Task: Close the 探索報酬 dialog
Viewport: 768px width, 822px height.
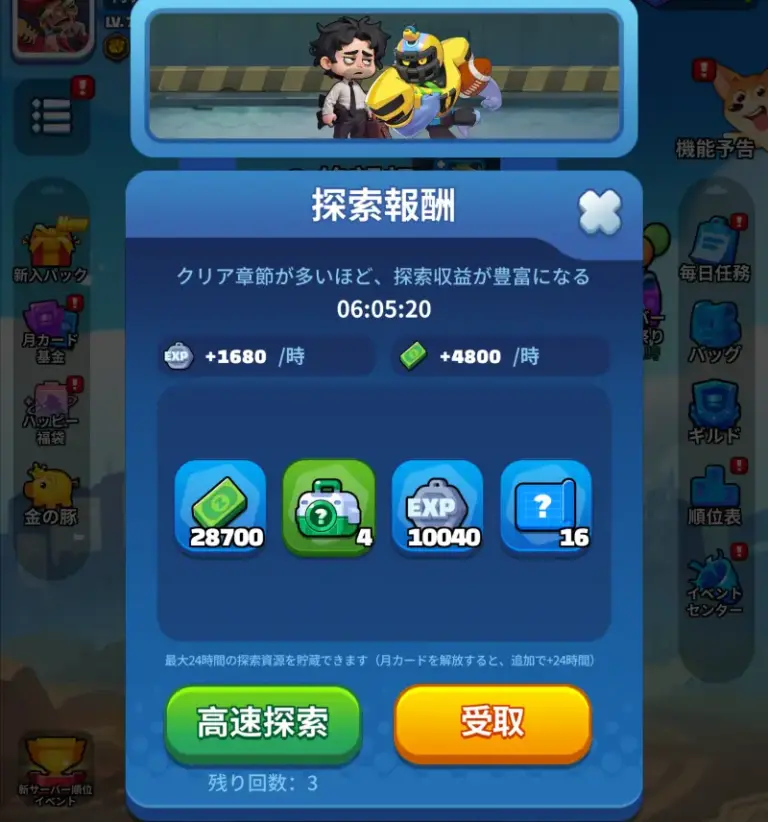Action: pyautogui.click(x=600, y=211)
